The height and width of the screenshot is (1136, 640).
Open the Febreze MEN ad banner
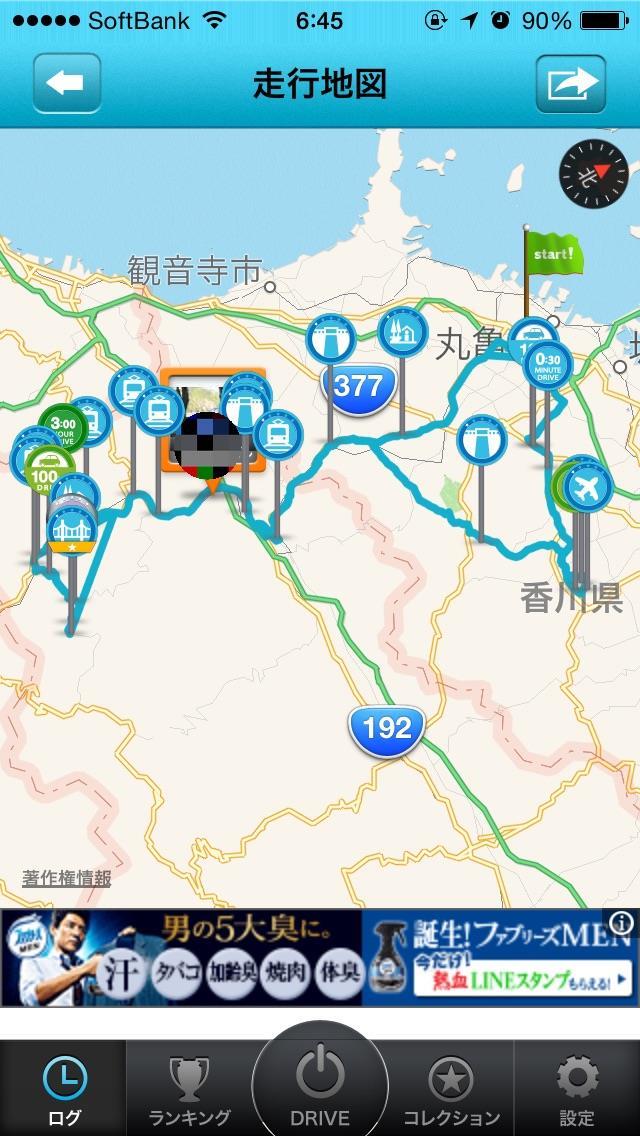click(x=320, y=957)
